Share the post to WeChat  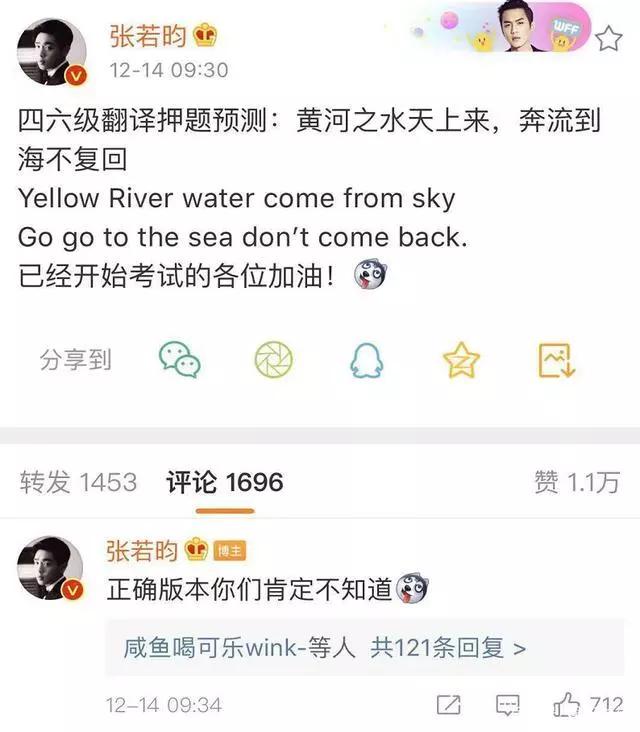click(180, 360)
